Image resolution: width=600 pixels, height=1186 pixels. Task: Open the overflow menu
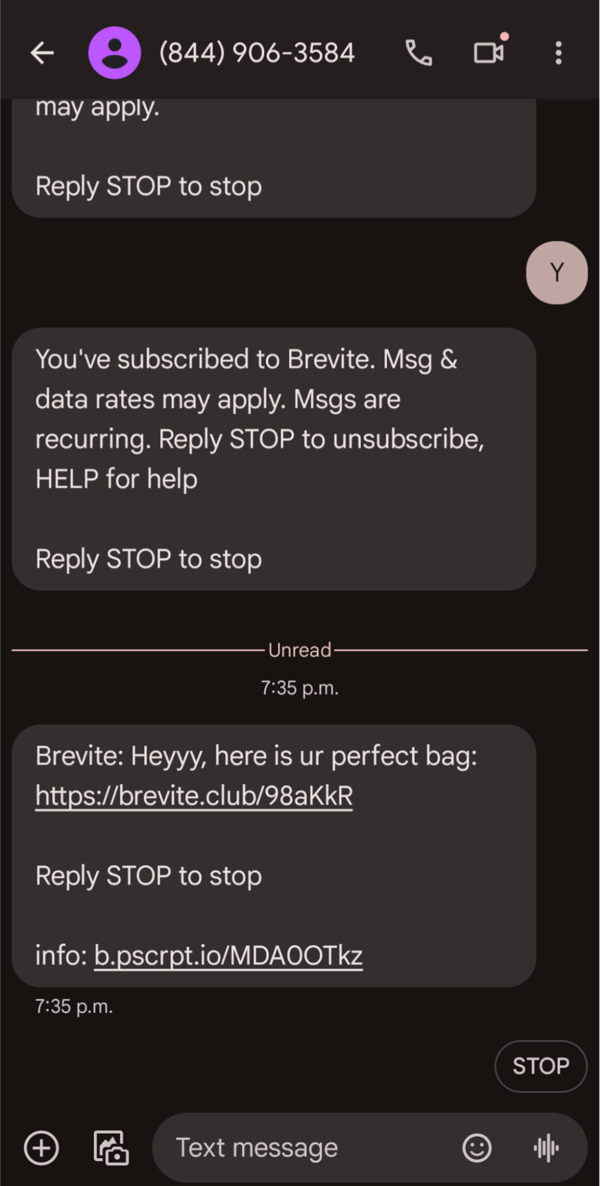click(x=558, y=53)
